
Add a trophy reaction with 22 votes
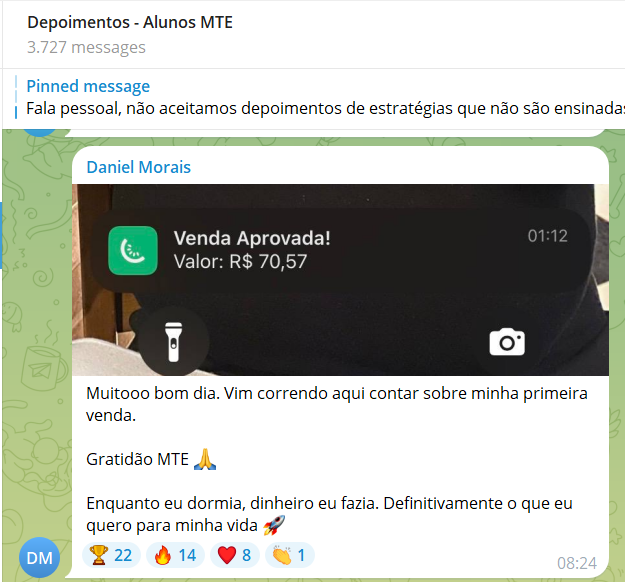point(110,555)
